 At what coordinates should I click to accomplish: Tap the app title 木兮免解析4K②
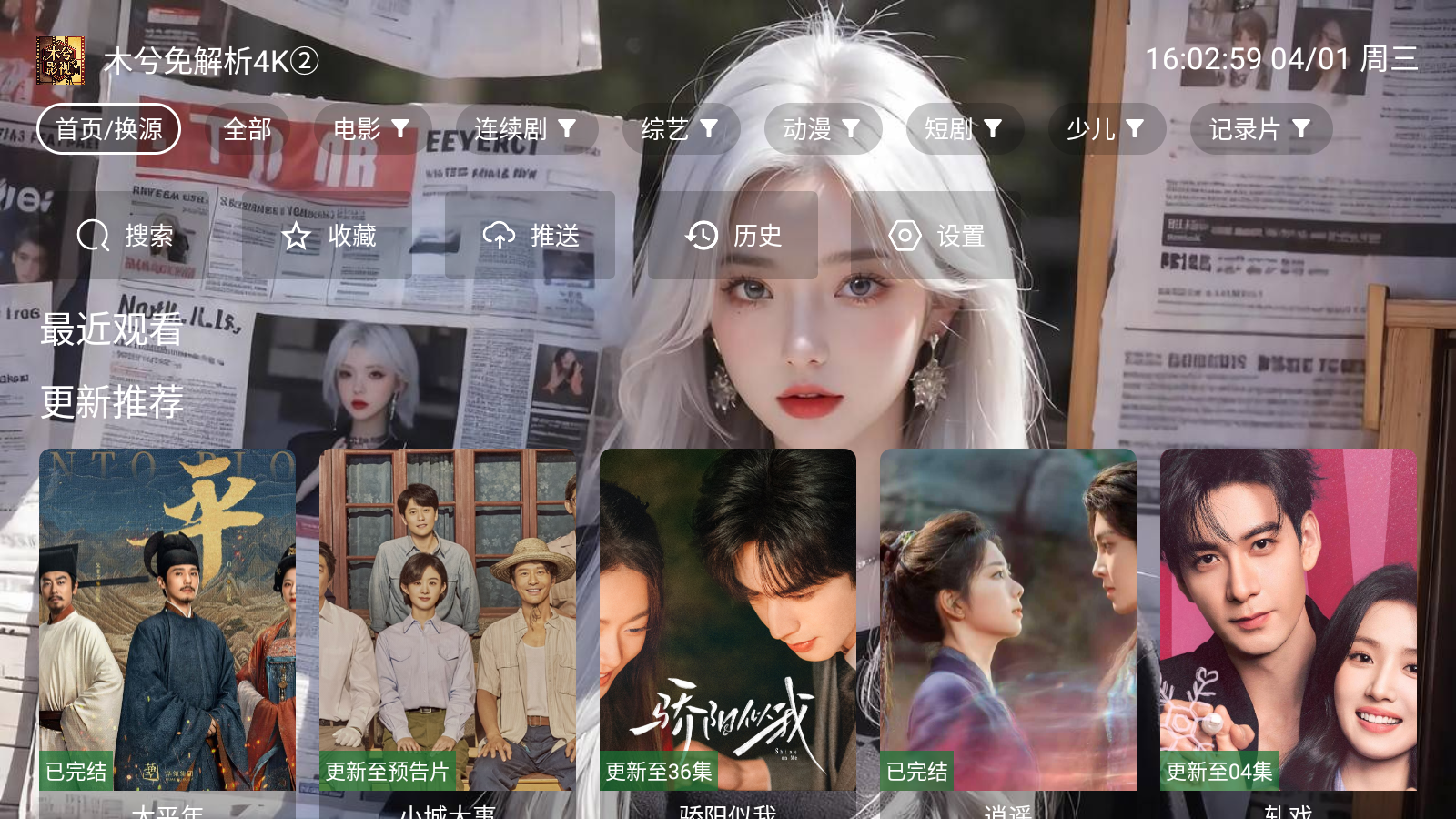(x=210, y=61)
